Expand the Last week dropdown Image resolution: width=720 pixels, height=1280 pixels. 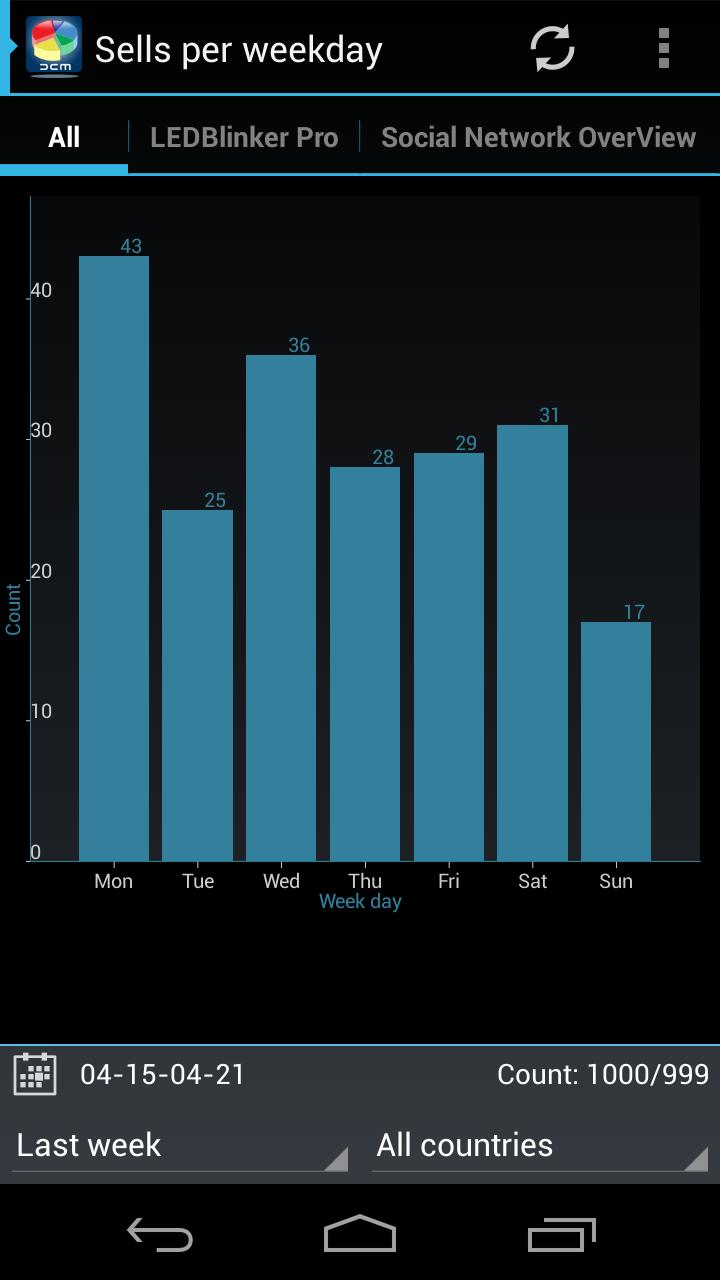click(x=180, y=1146)
